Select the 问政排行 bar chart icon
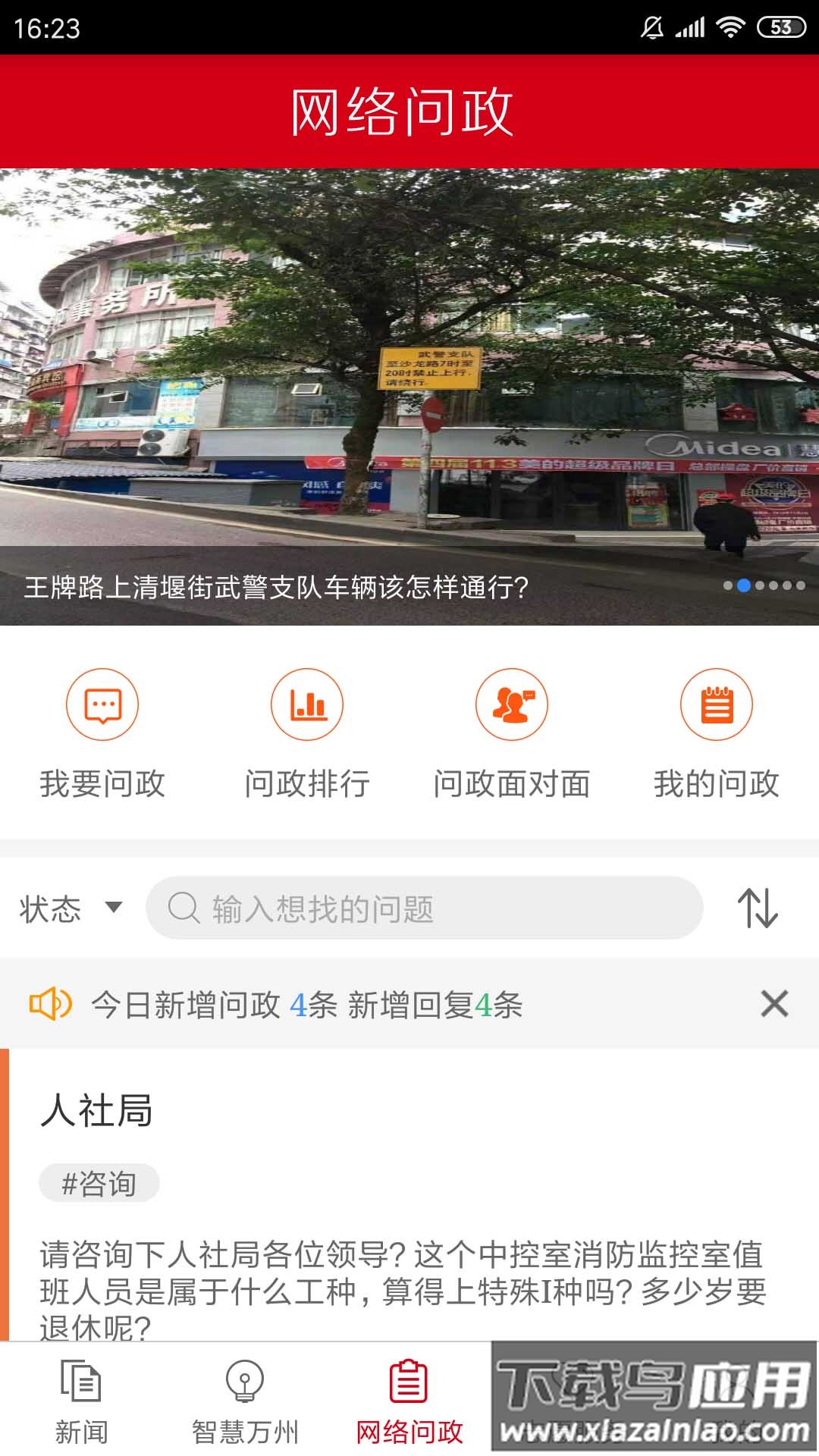 308,704
